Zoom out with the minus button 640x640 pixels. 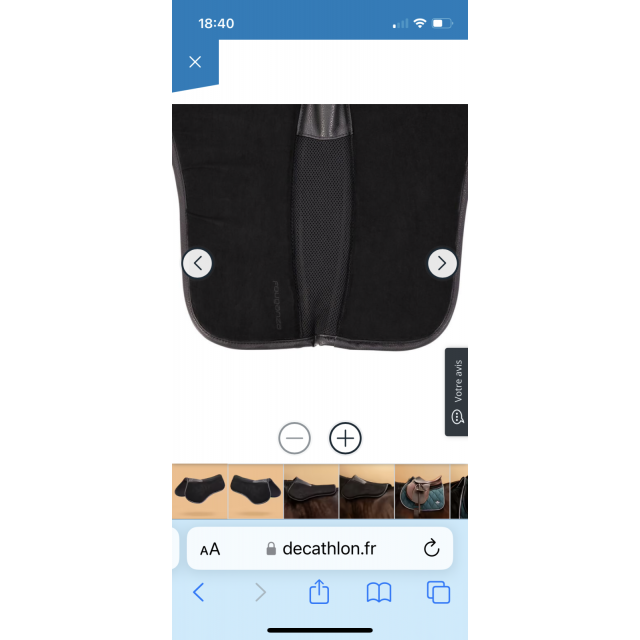(x=294, y=438)
